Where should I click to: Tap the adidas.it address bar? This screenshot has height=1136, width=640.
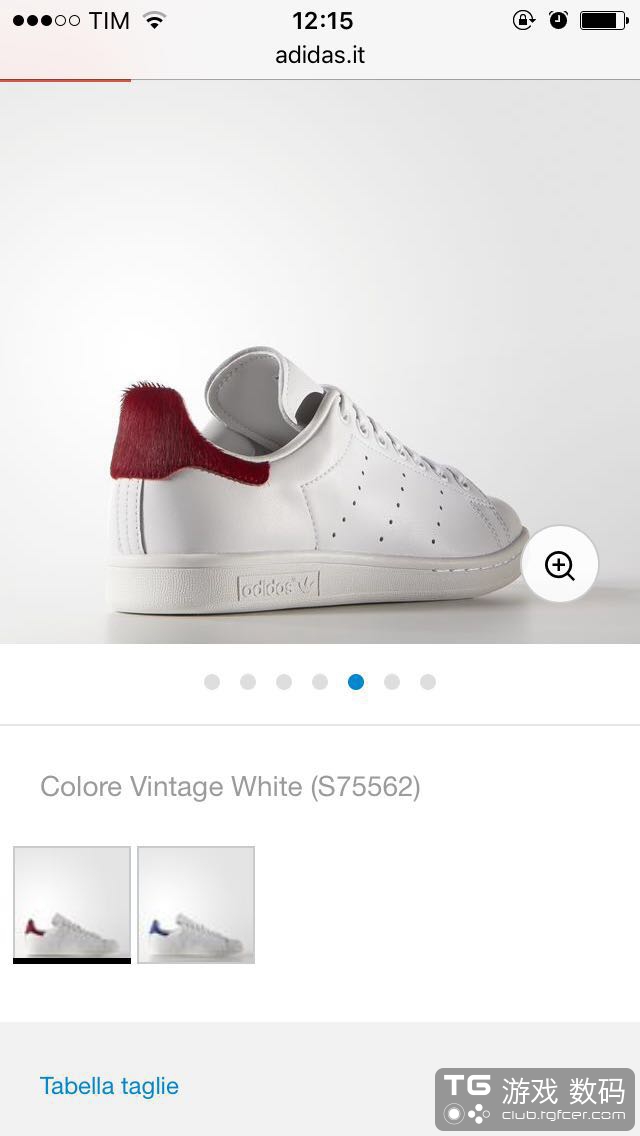(320, 55)
